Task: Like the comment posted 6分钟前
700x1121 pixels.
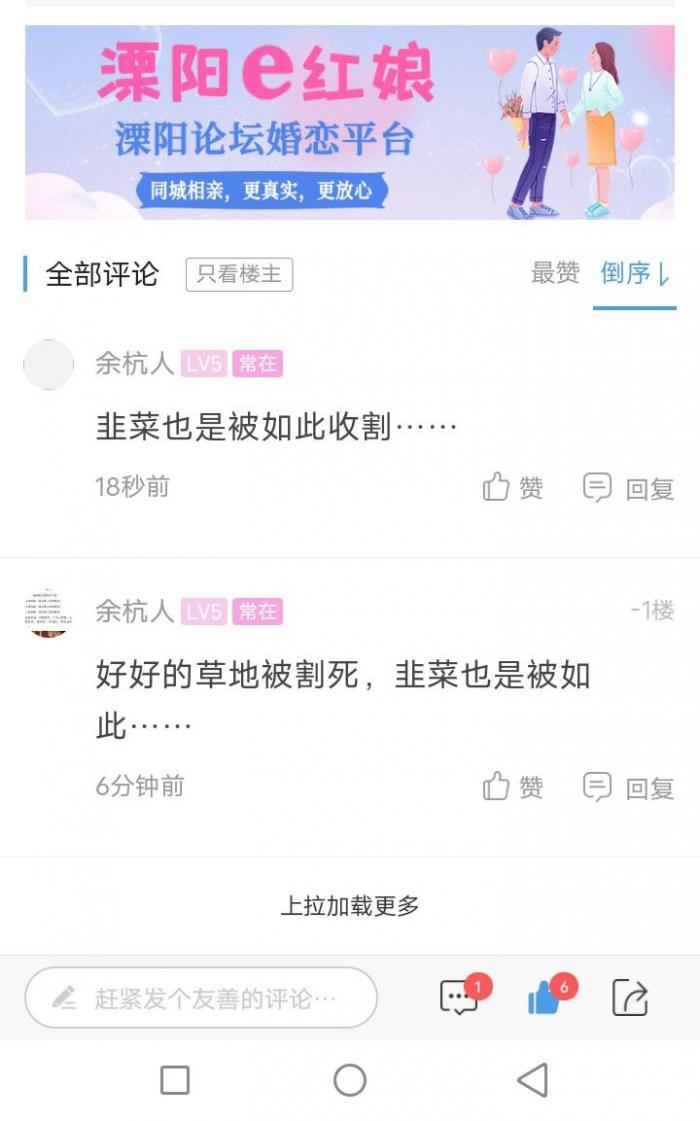Action: 513,788
